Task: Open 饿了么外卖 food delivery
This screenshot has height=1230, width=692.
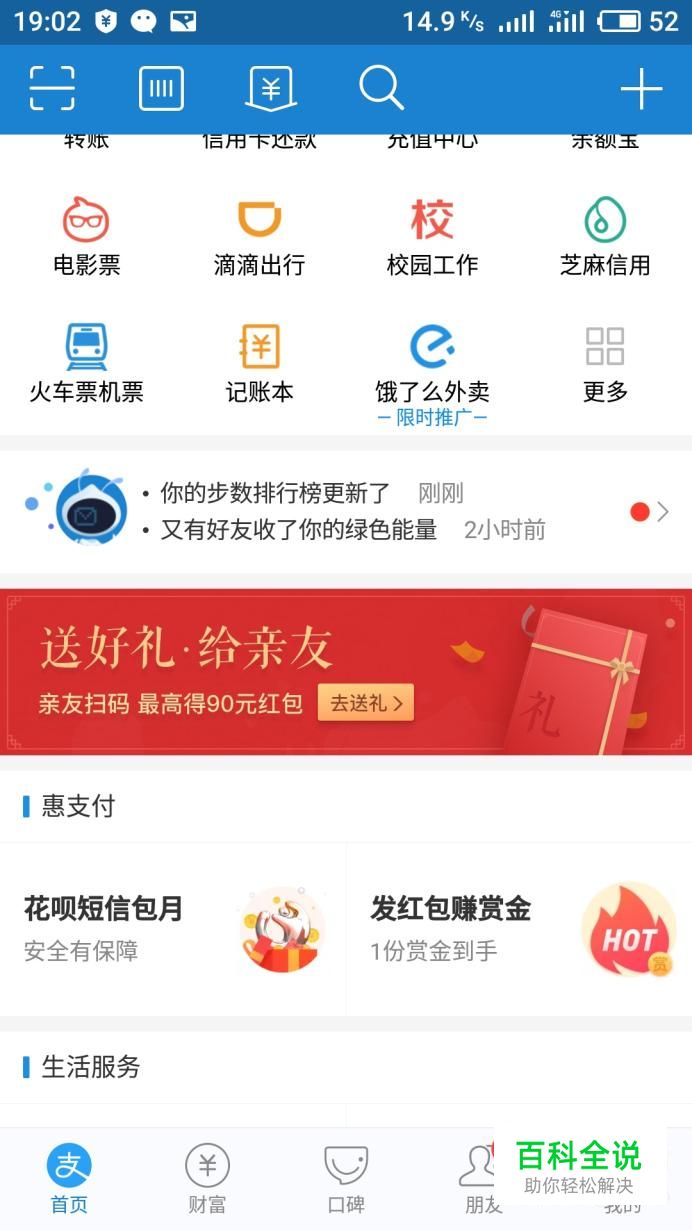Action: (x=432, y=362)
